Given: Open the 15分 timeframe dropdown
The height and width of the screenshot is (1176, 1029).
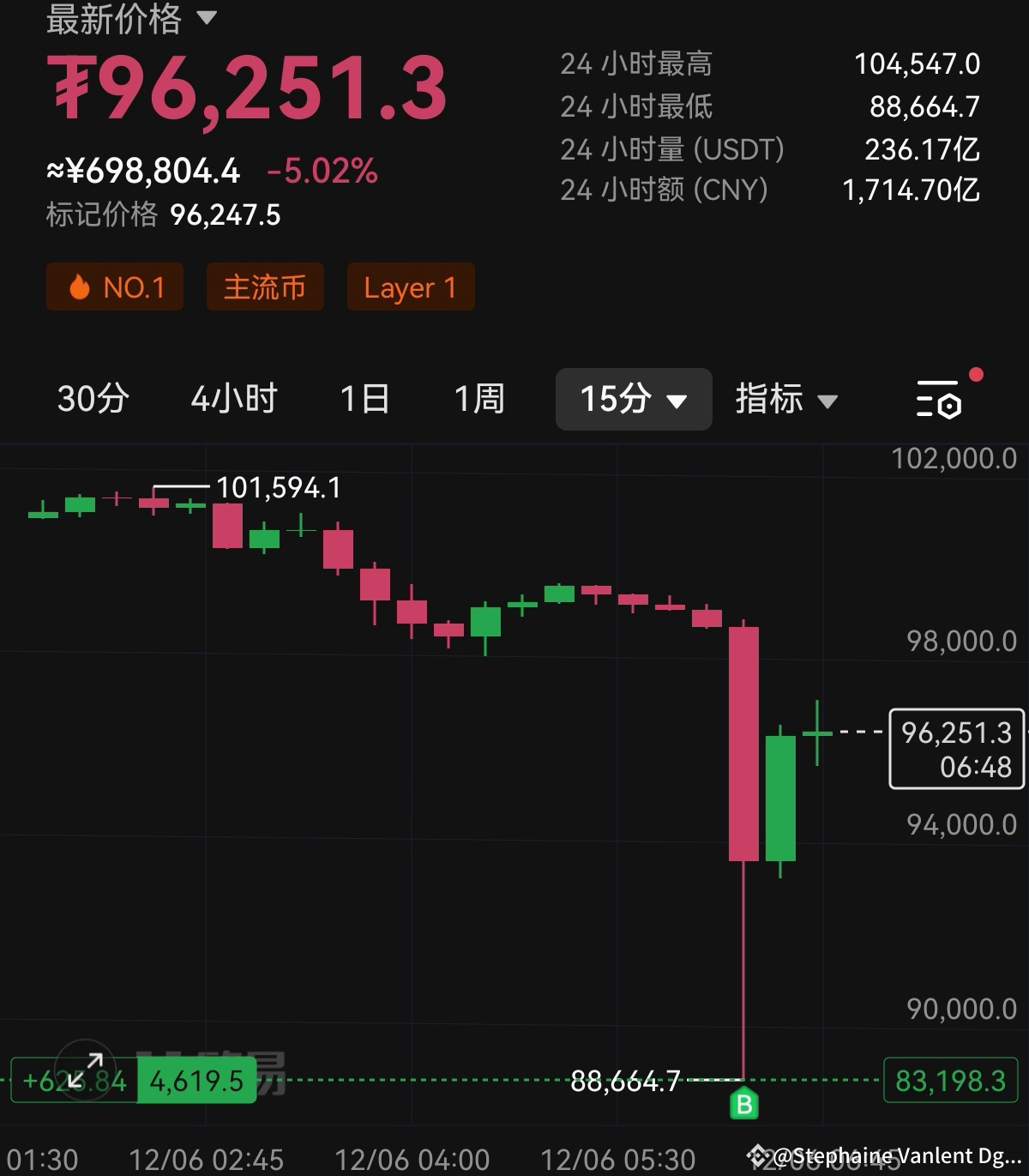Looking at the screenshot, I should pyautogui.click(x=634, y=399).
